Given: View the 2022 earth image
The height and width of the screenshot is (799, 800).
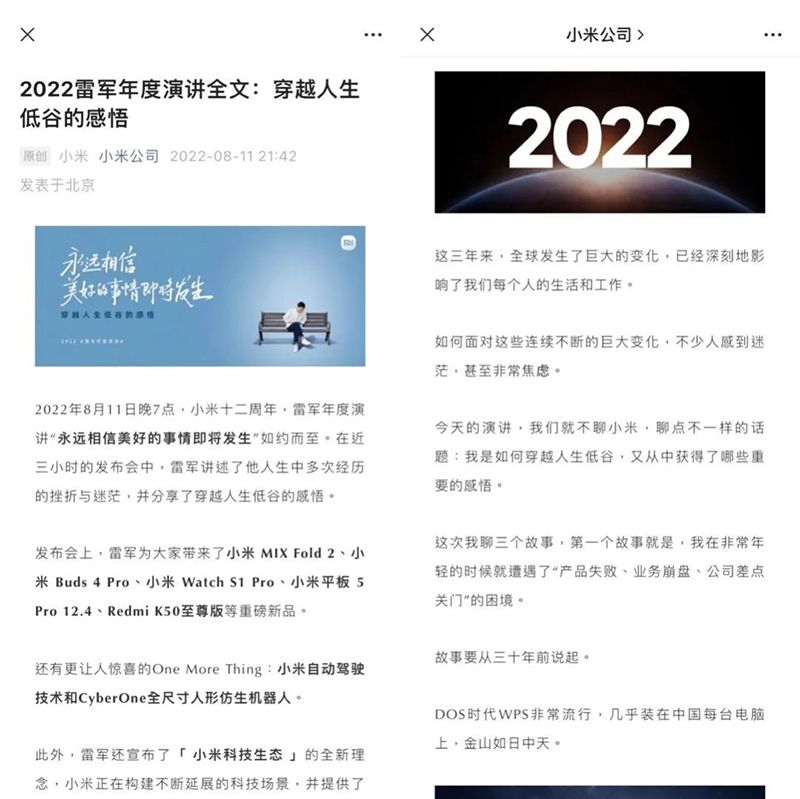Looking at the screenshot, I should click(x=600, y=141).
